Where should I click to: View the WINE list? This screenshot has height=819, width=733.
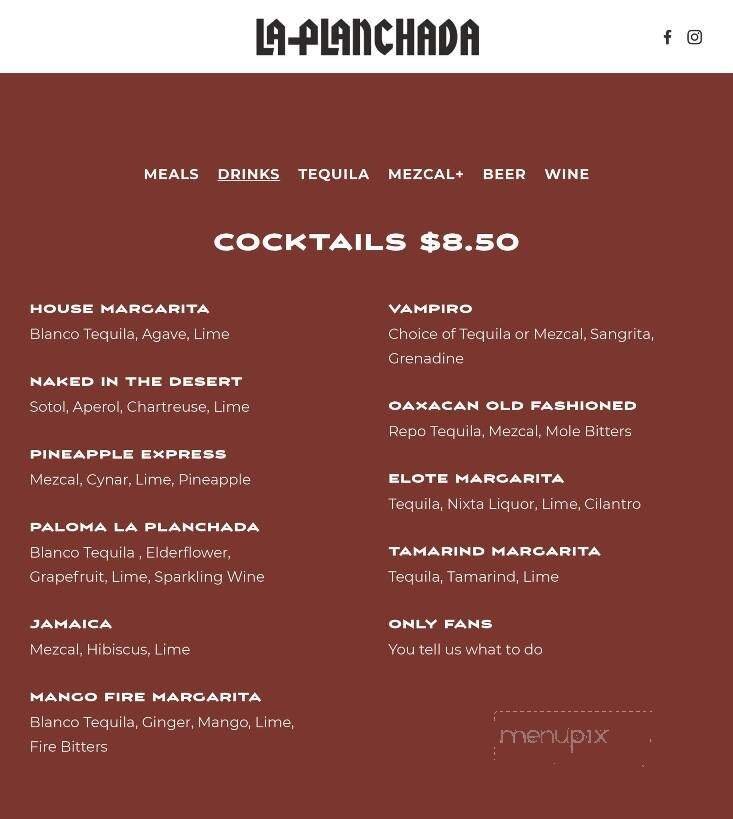(567, 174)
